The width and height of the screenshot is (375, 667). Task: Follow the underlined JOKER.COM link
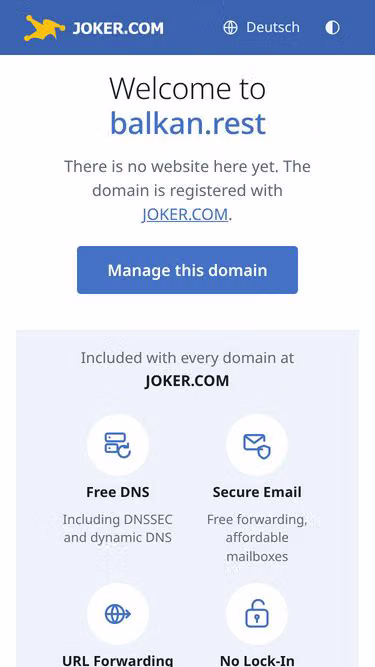[x=185, y=214]
